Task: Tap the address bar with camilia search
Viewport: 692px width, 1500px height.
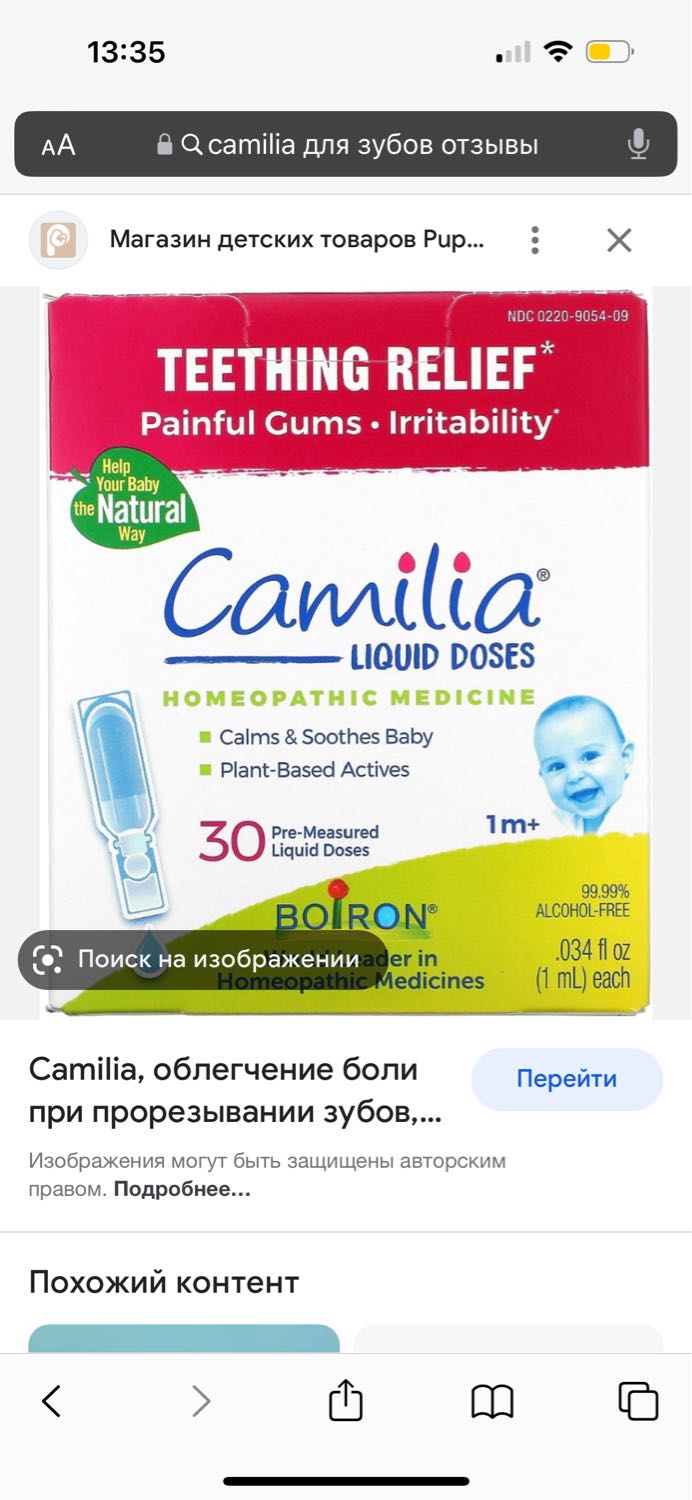Action: [346, 144]
